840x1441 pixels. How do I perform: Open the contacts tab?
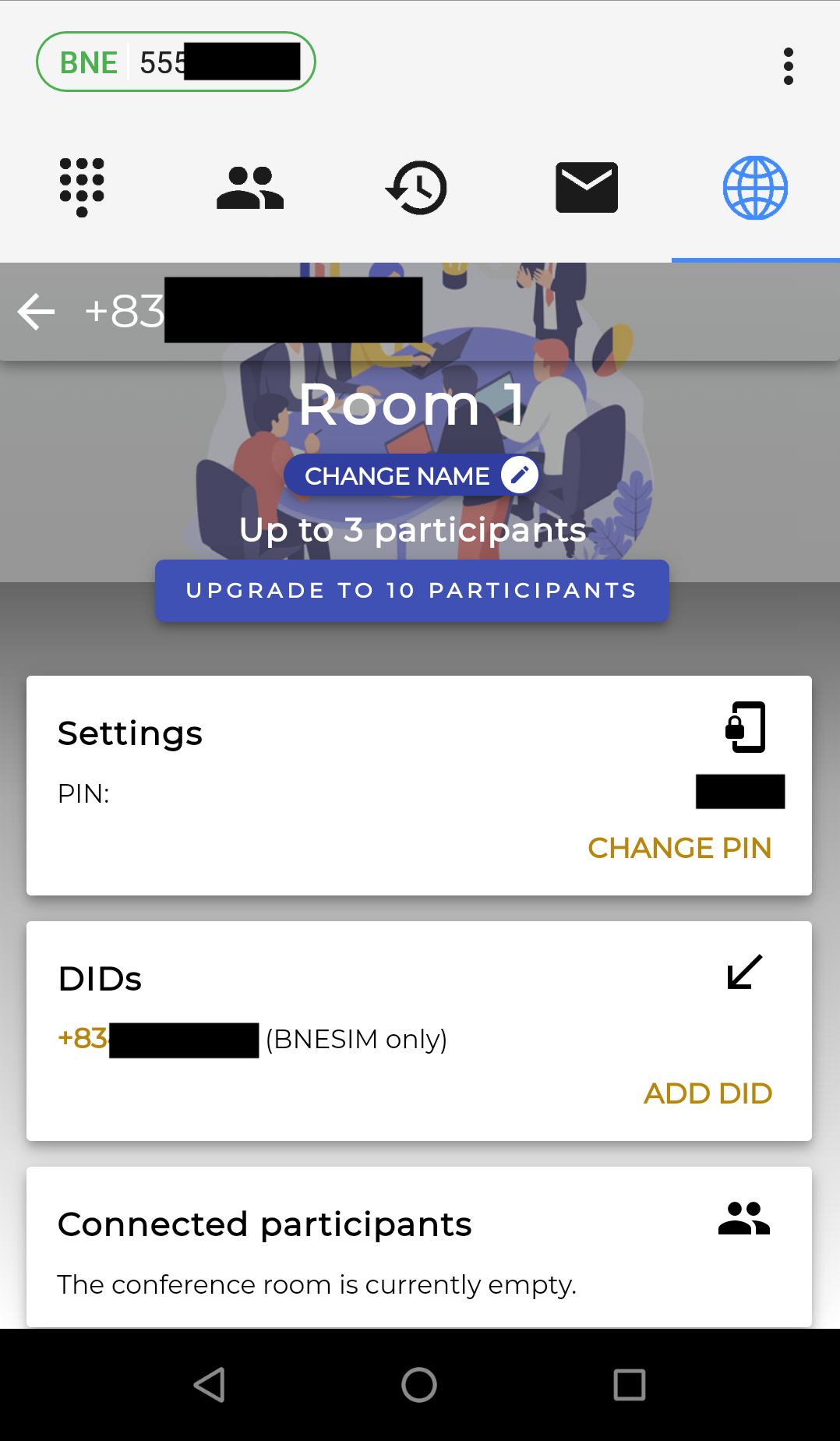[249, 187]
